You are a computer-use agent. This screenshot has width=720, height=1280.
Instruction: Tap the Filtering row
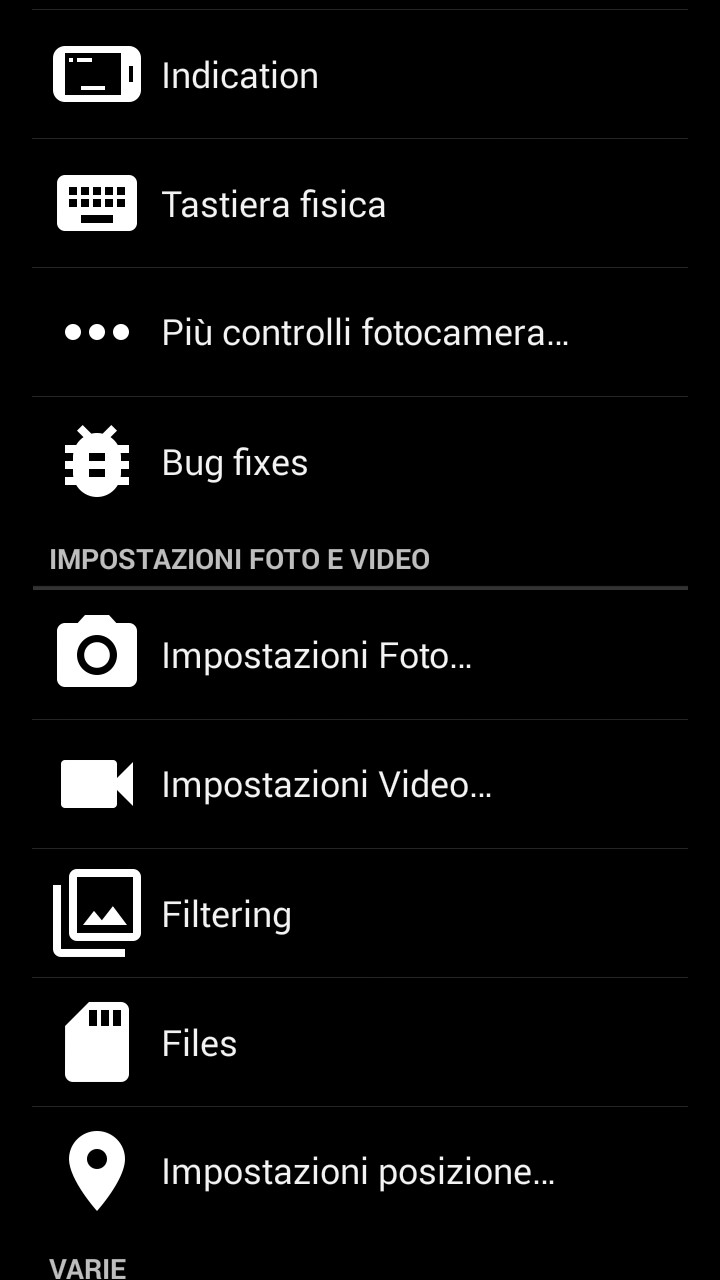360,914
